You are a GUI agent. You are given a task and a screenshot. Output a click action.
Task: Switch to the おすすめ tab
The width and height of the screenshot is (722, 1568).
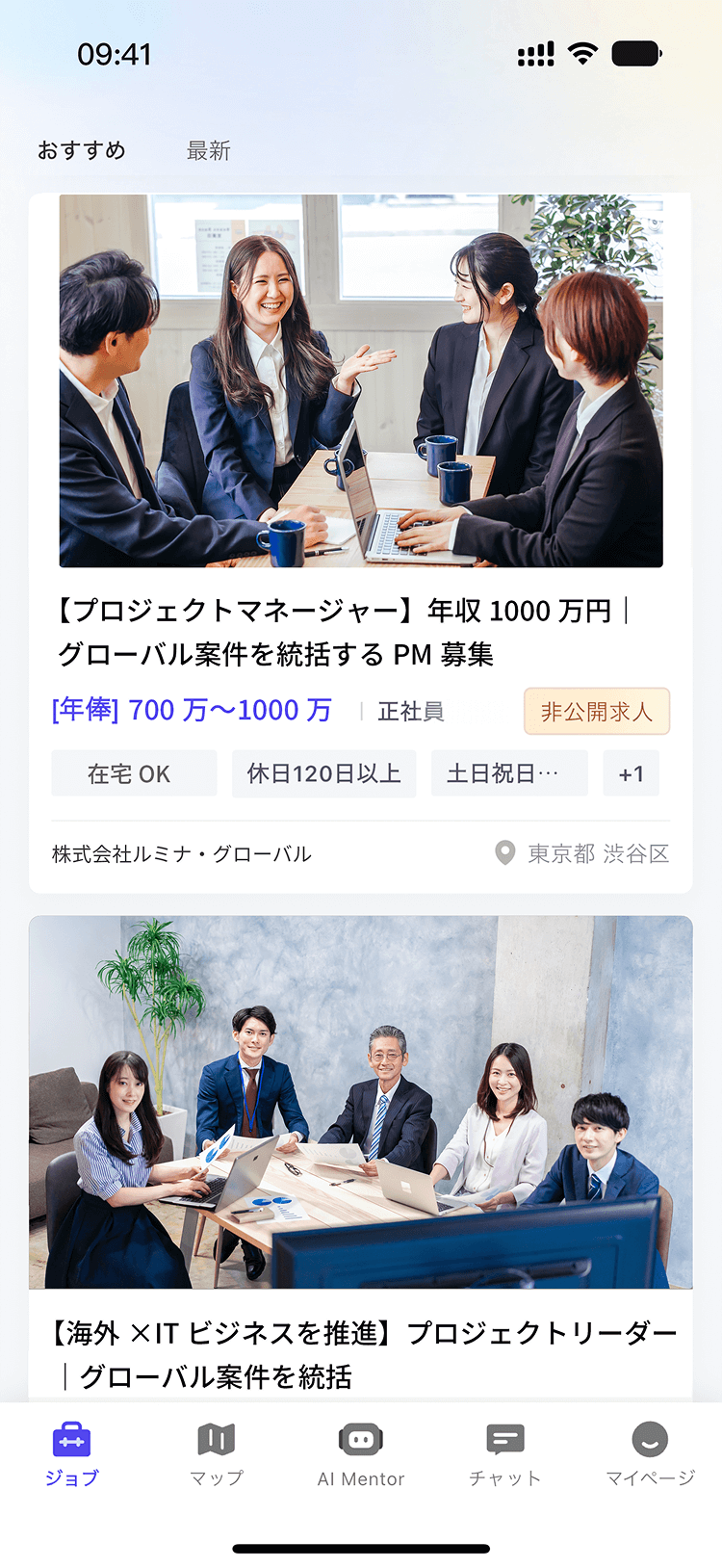click(82, 150)
